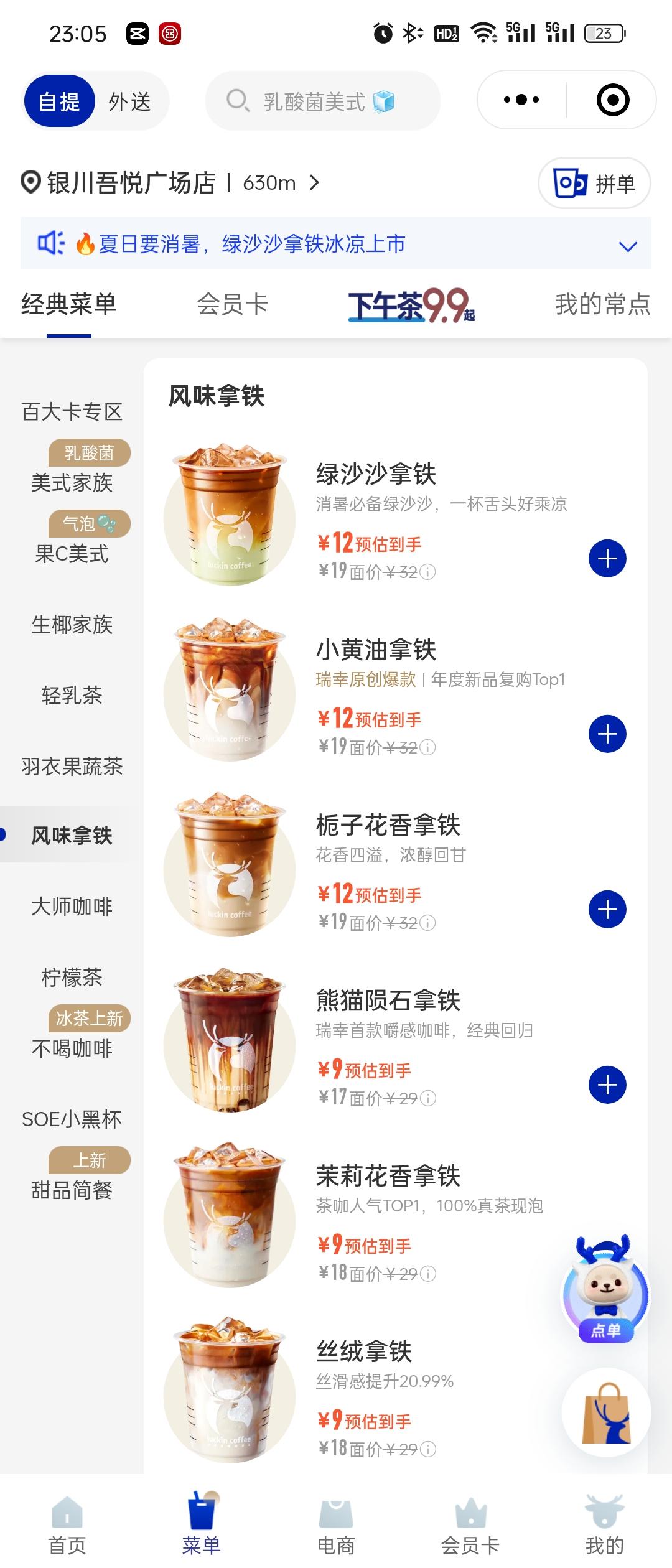
Task: Add 小黄油拿铁 to cart
Action: tap(607, 733)
